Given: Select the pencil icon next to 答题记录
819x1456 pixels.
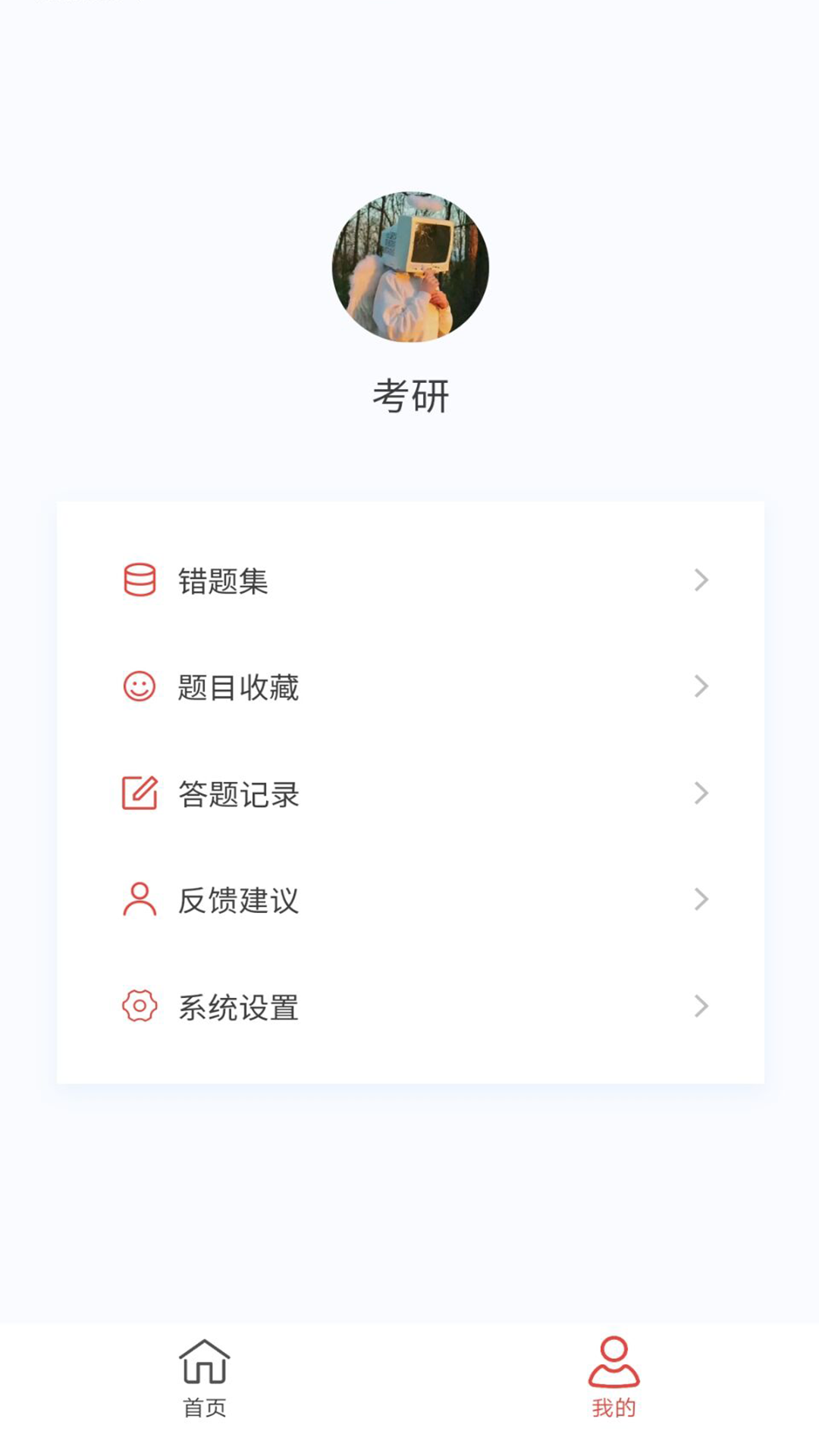Looking at the screenshot, I should point(140,794).
